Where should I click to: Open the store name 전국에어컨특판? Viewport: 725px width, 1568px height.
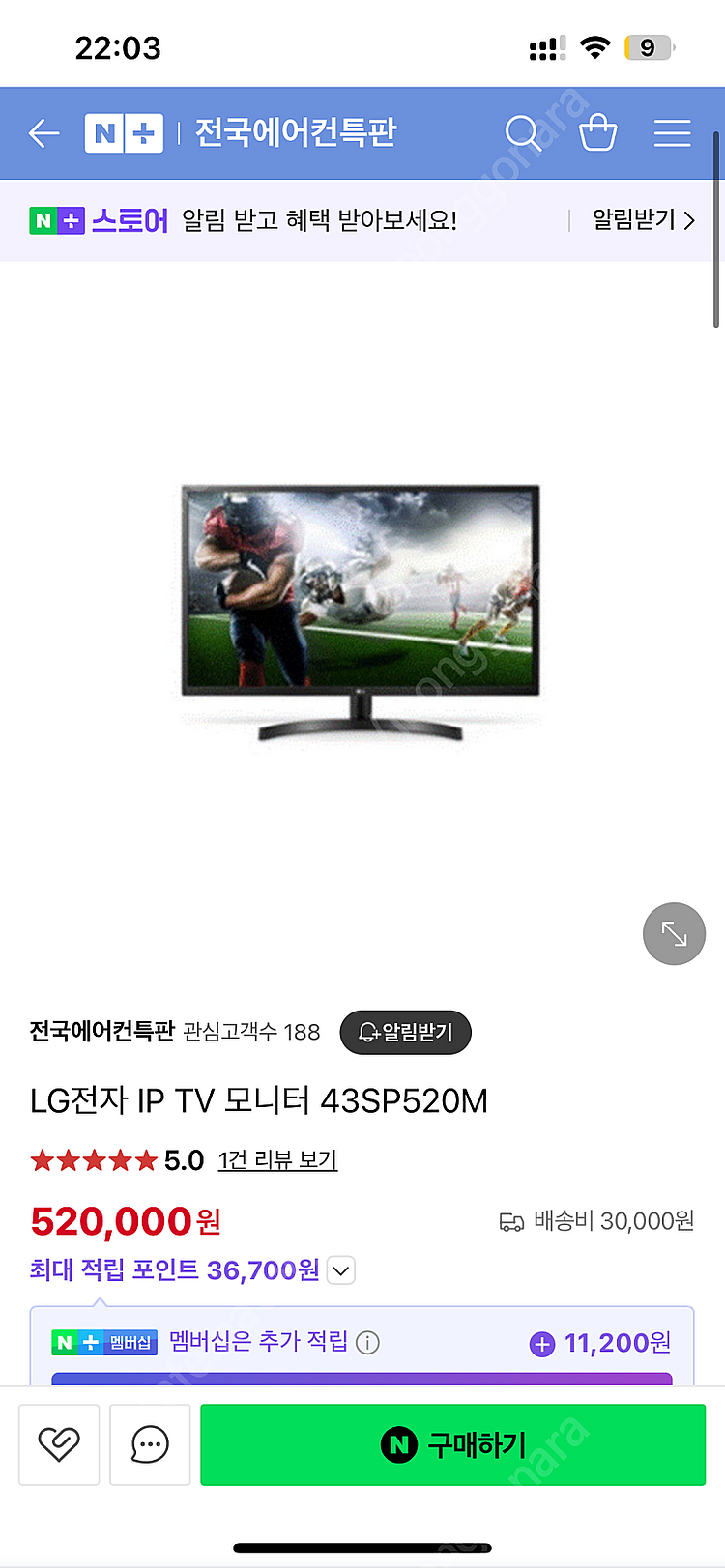point(101,1032)
